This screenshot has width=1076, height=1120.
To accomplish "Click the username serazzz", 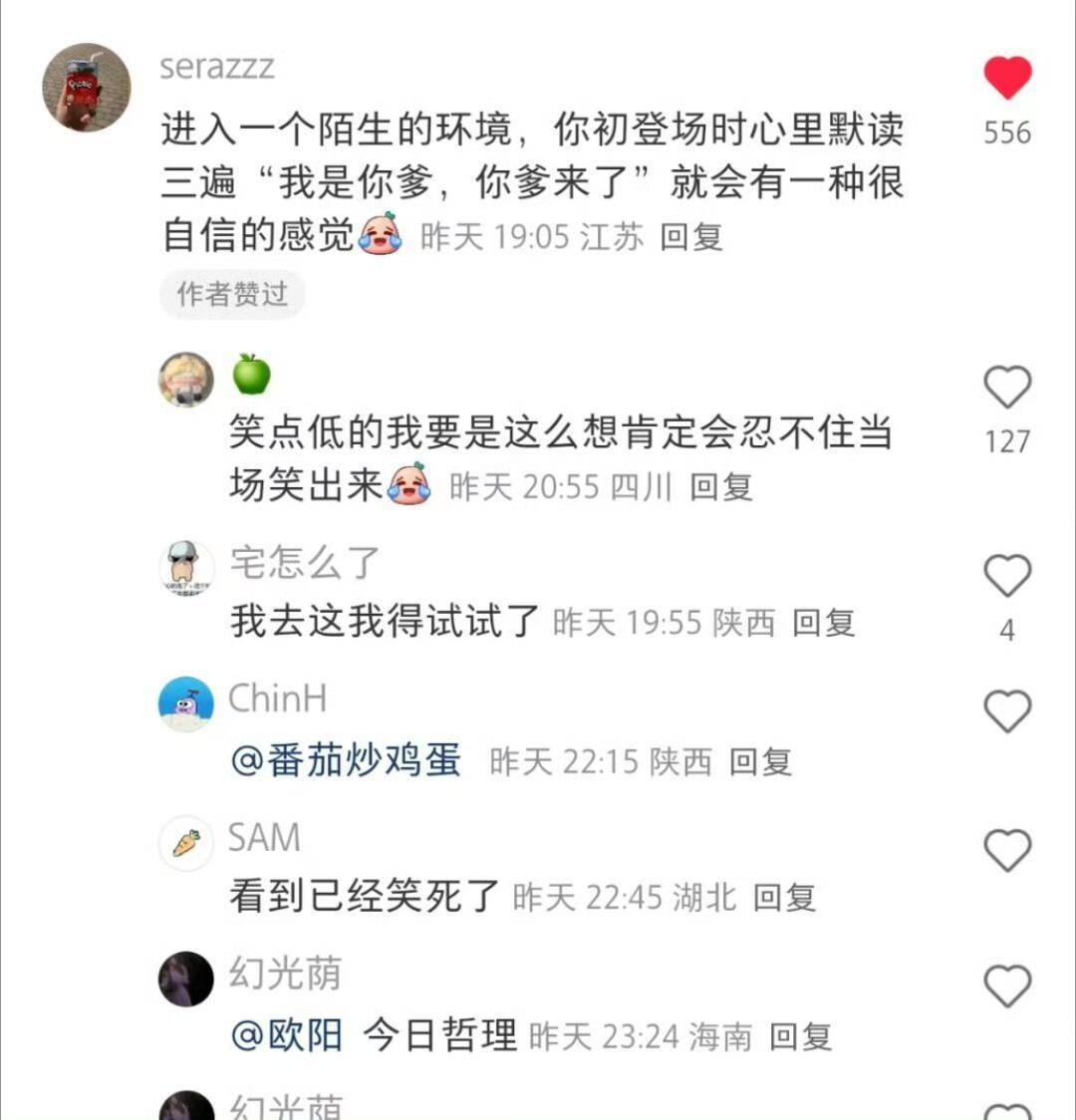I will tap(217, 69).
